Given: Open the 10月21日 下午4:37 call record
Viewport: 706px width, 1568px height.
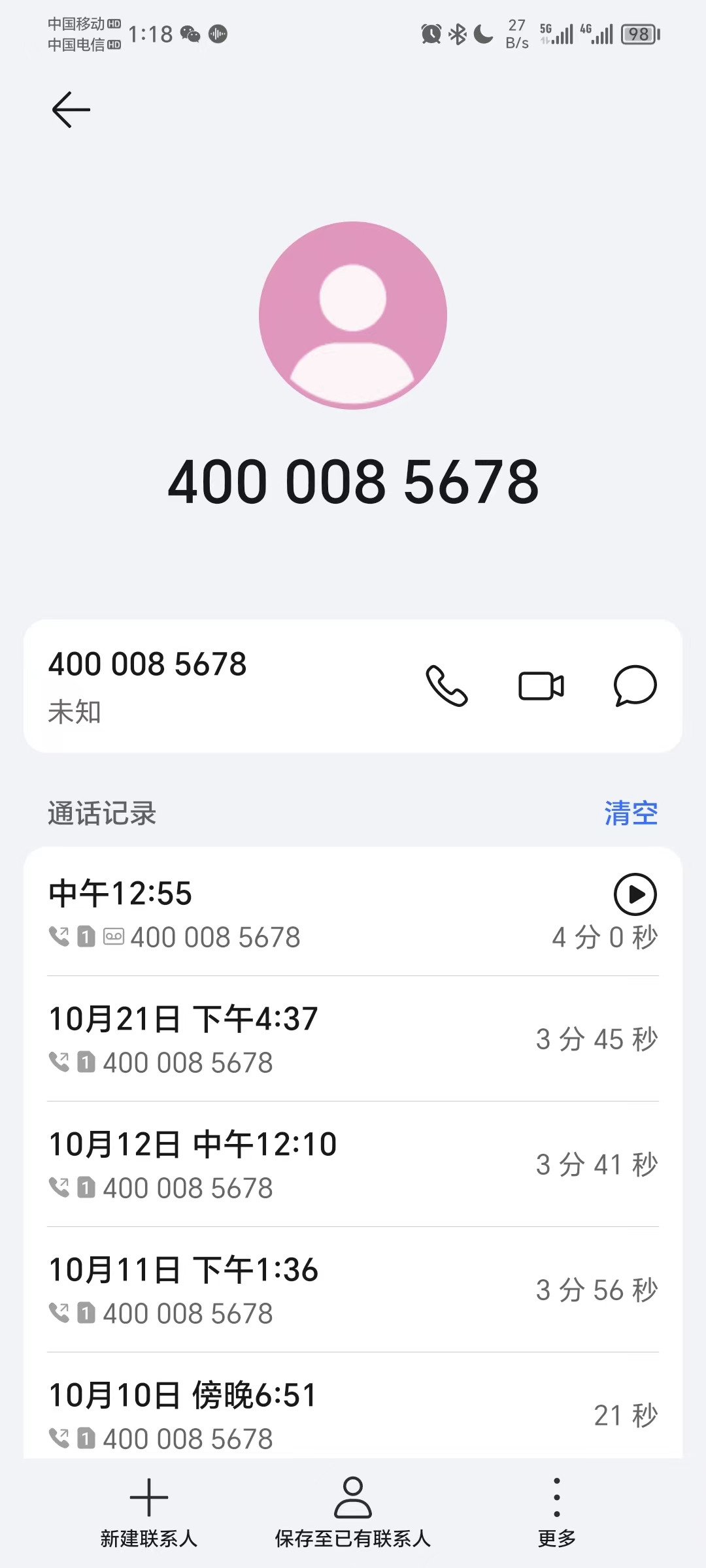Looking at the screenshot, I should tap(353, 1039).
